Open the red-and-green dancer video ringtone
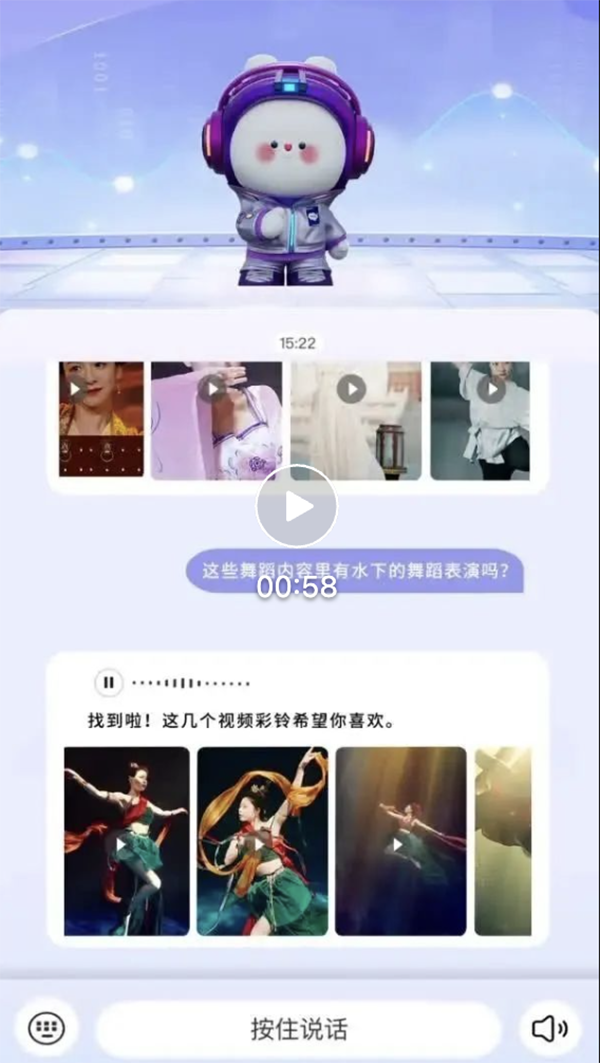The image size is (600, 1063). pos(126,841)
